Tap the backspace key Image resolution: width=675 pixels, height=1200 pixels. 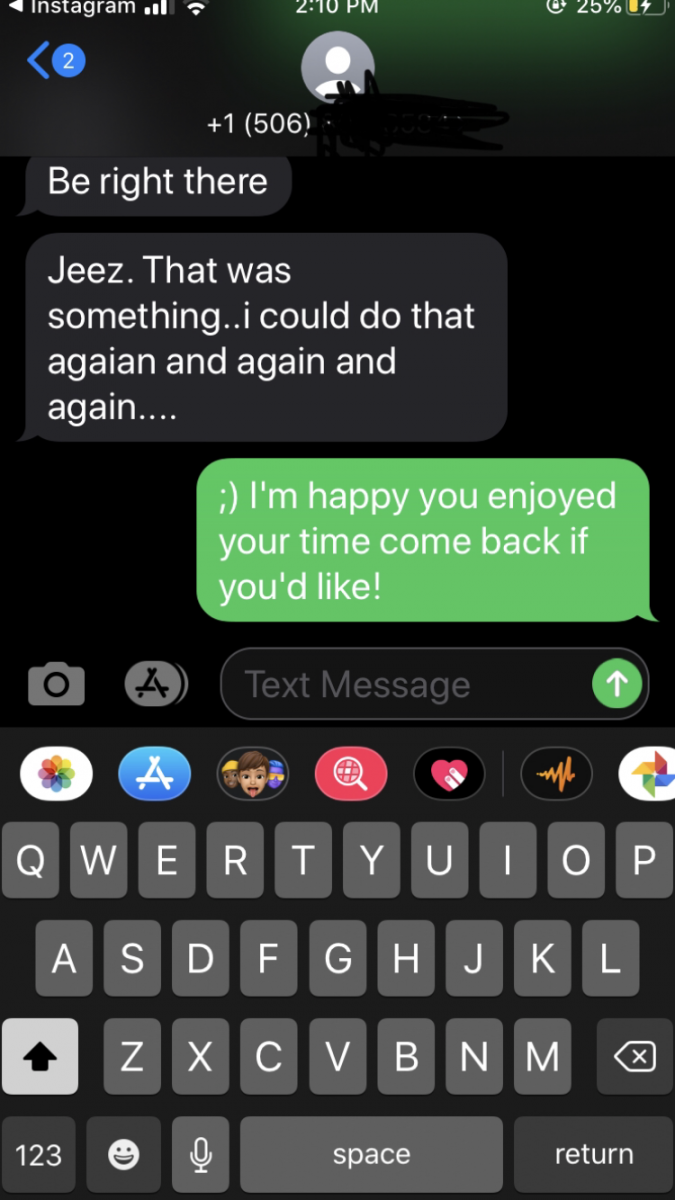point(635,1056)
